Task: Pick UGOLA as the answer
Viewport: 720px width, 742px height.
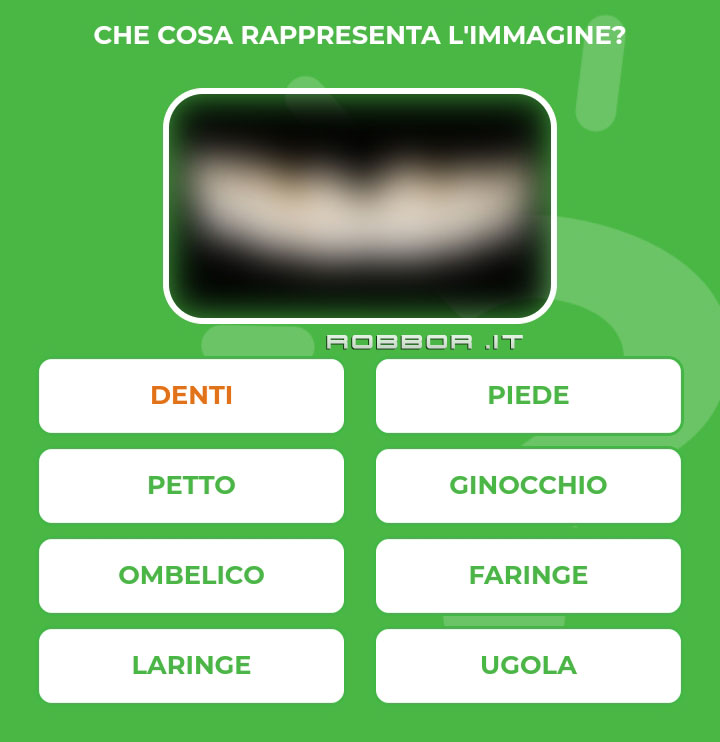Action: pyautogui.click(x=528, y=666)
